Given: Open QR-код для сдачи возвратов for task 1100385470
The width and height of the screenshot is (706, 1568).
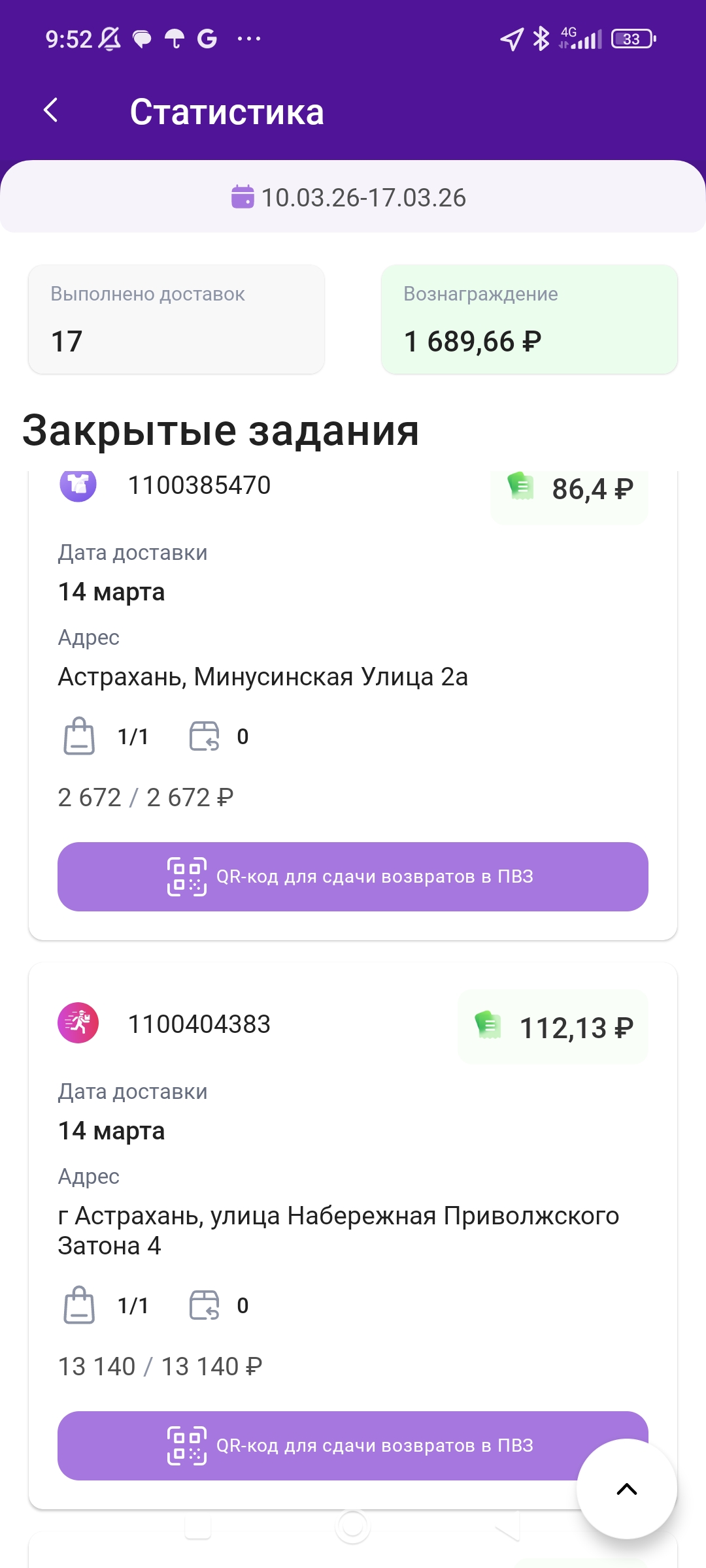Looking at the screenshot, I should [353, 877].
